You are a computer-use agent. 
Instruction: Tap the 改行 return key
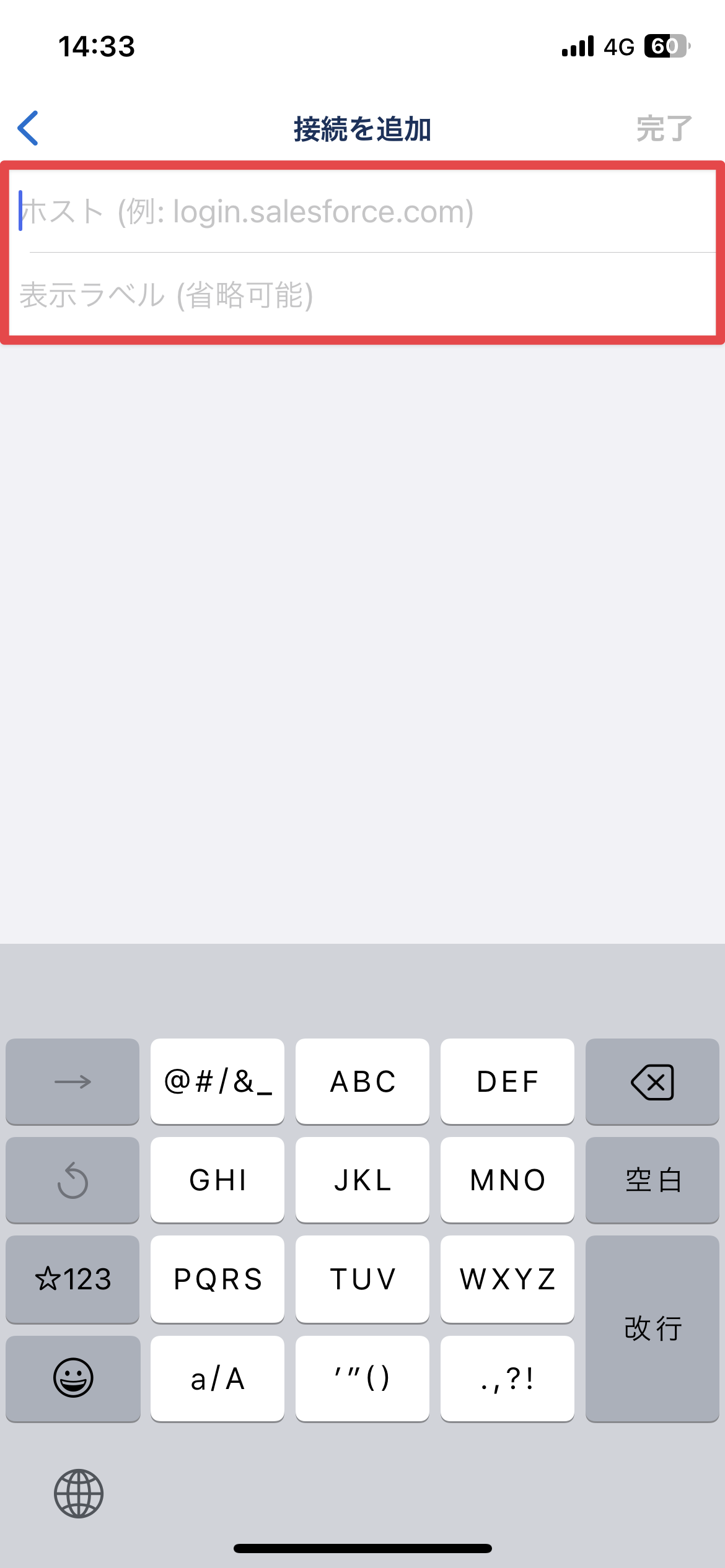click(x=652, y=1328)
